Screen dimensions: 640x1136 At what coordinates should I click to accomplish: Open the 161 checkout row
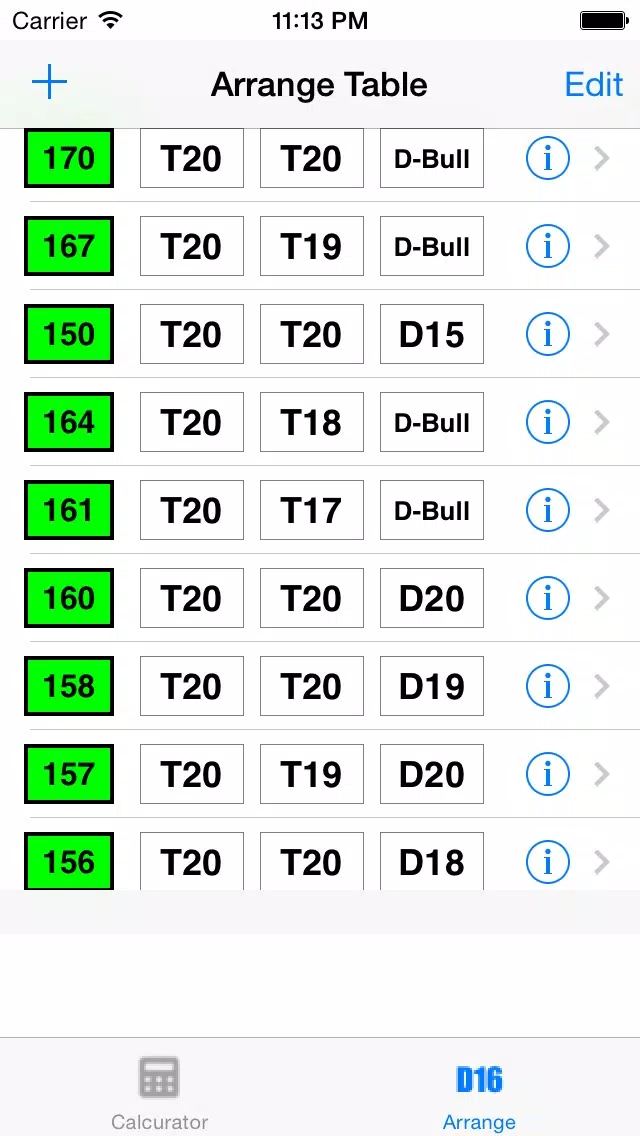click(320, 510)
